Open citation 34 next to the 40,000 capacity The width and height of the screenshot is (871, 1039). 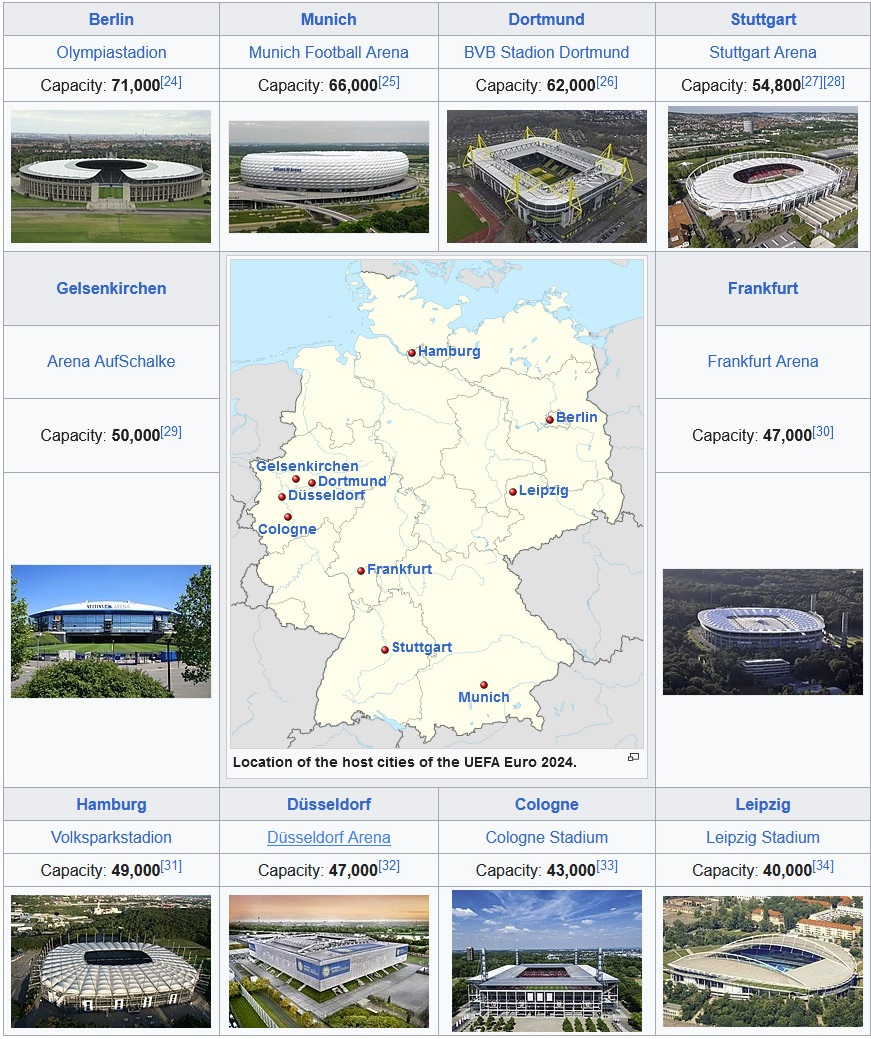[x=823, y=866]
